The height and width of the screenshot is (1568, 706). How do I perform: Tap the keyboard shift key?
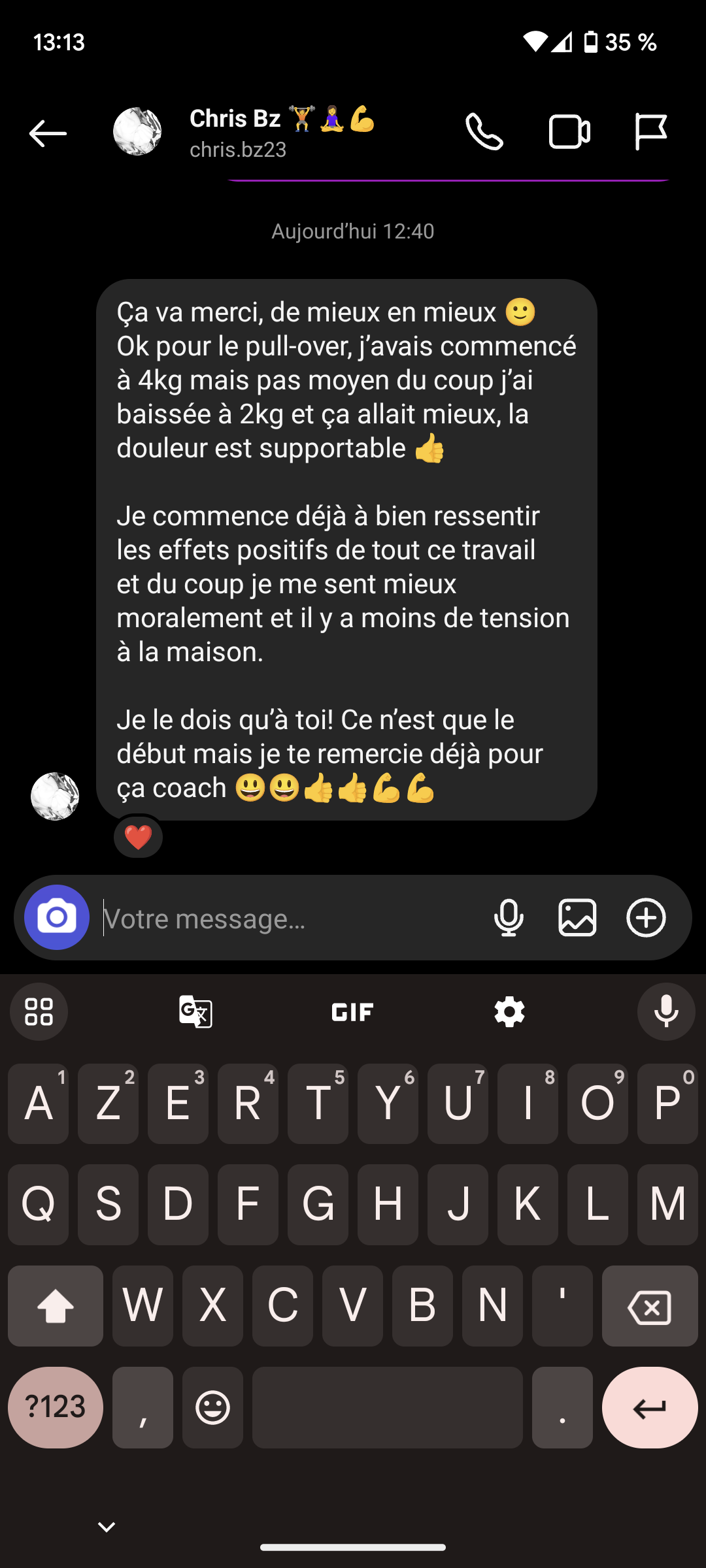coord(56,1306)
